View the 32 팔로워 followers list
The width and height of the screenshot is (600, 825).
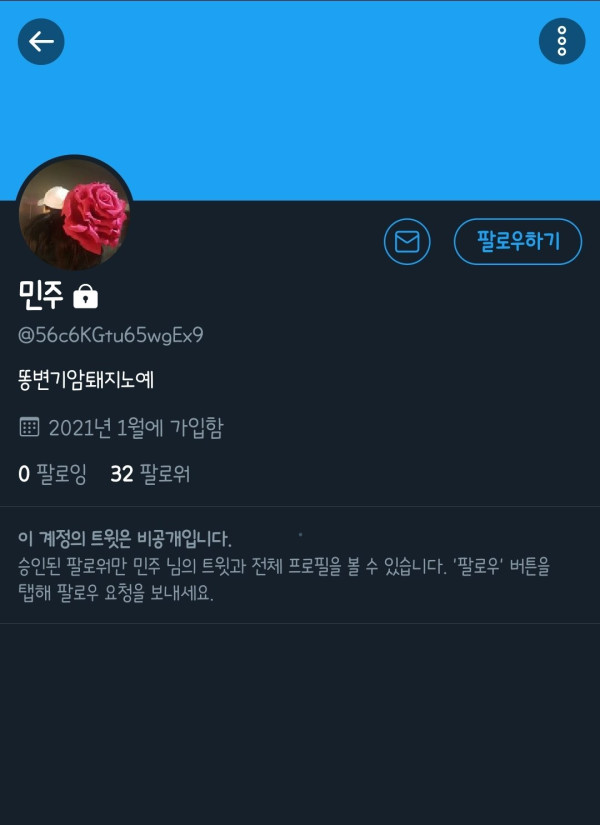pyautogui.click(x=150, y=474)
